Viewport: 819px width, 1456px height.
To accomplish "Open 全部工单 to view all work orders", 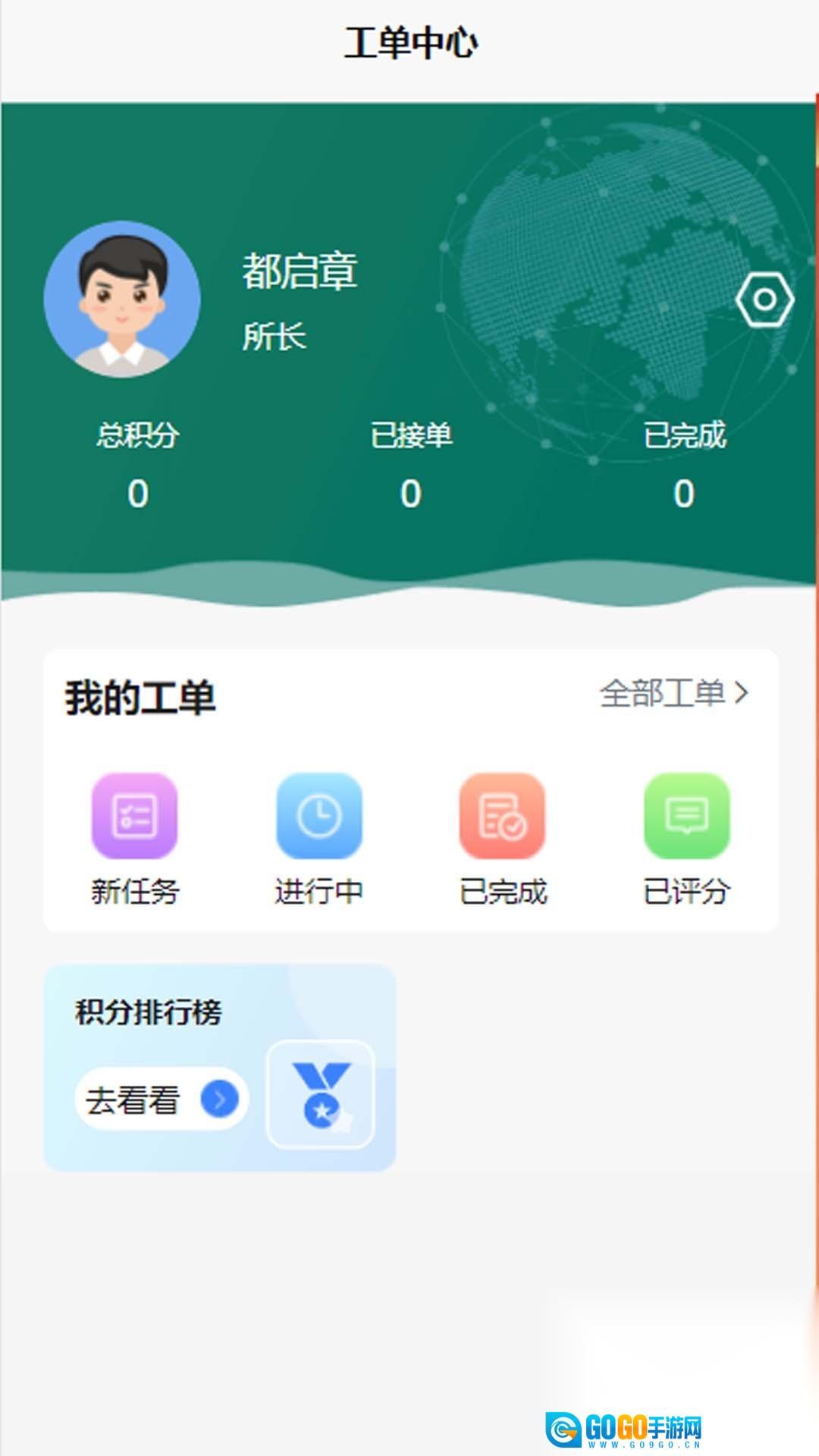I will click(673, 693).
